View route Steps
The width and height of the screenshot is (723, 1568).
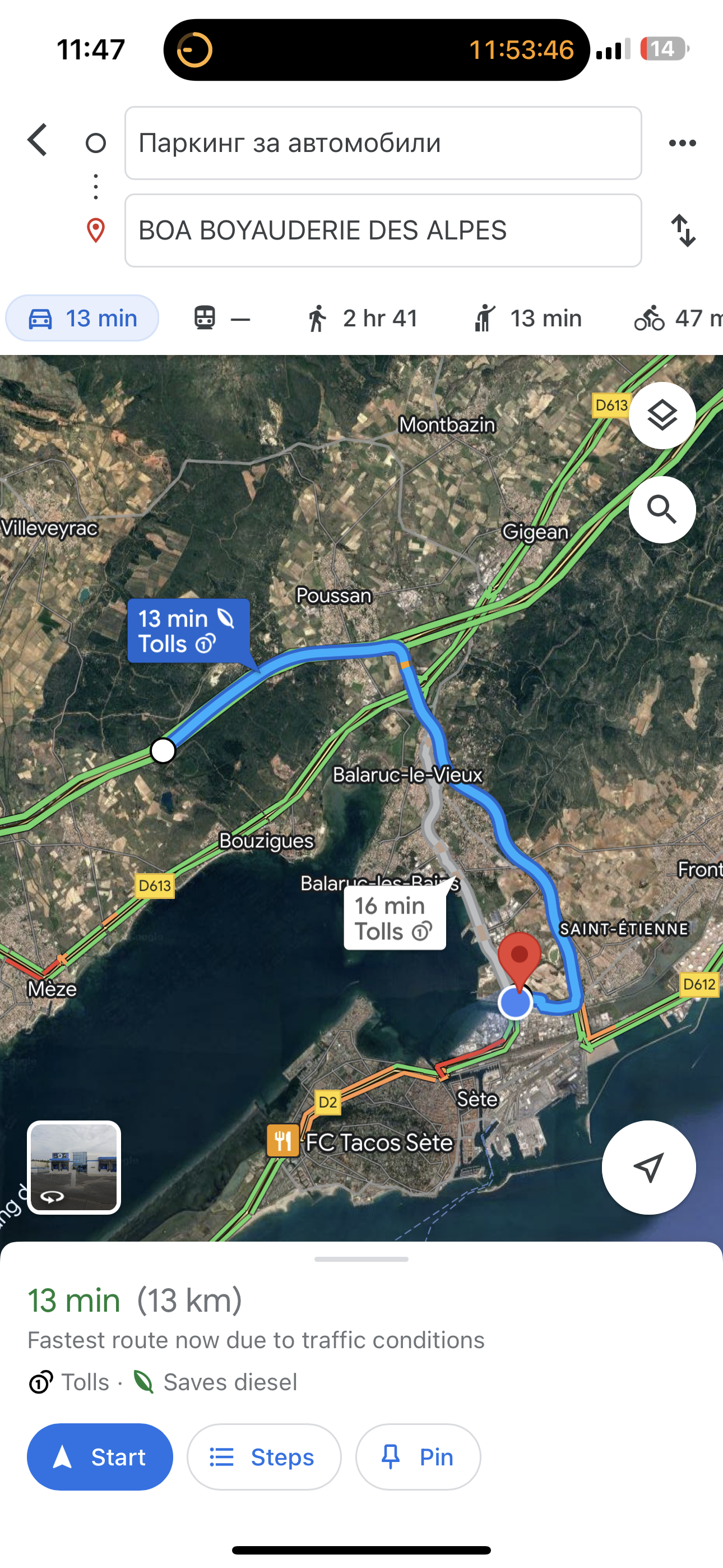[x=263, y=1456]
